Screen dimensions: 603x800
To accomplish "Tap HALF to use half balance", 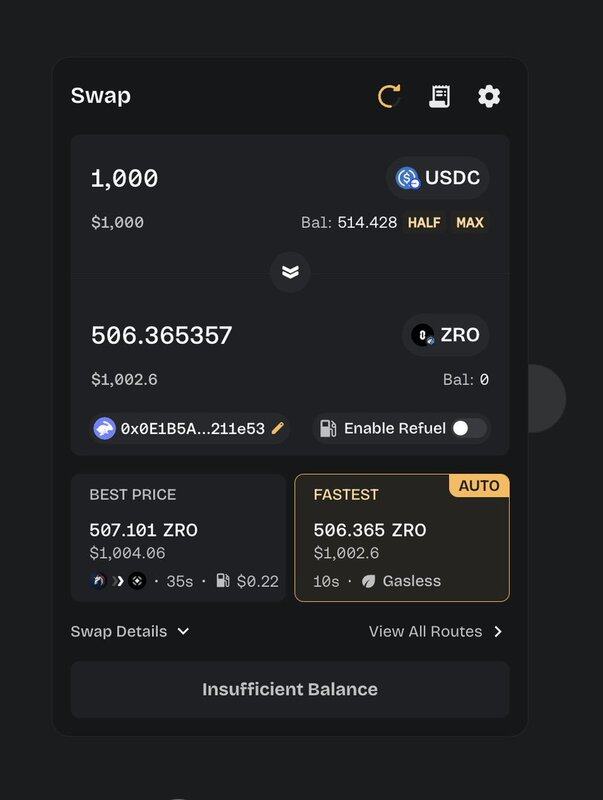I will click(424, 222).
